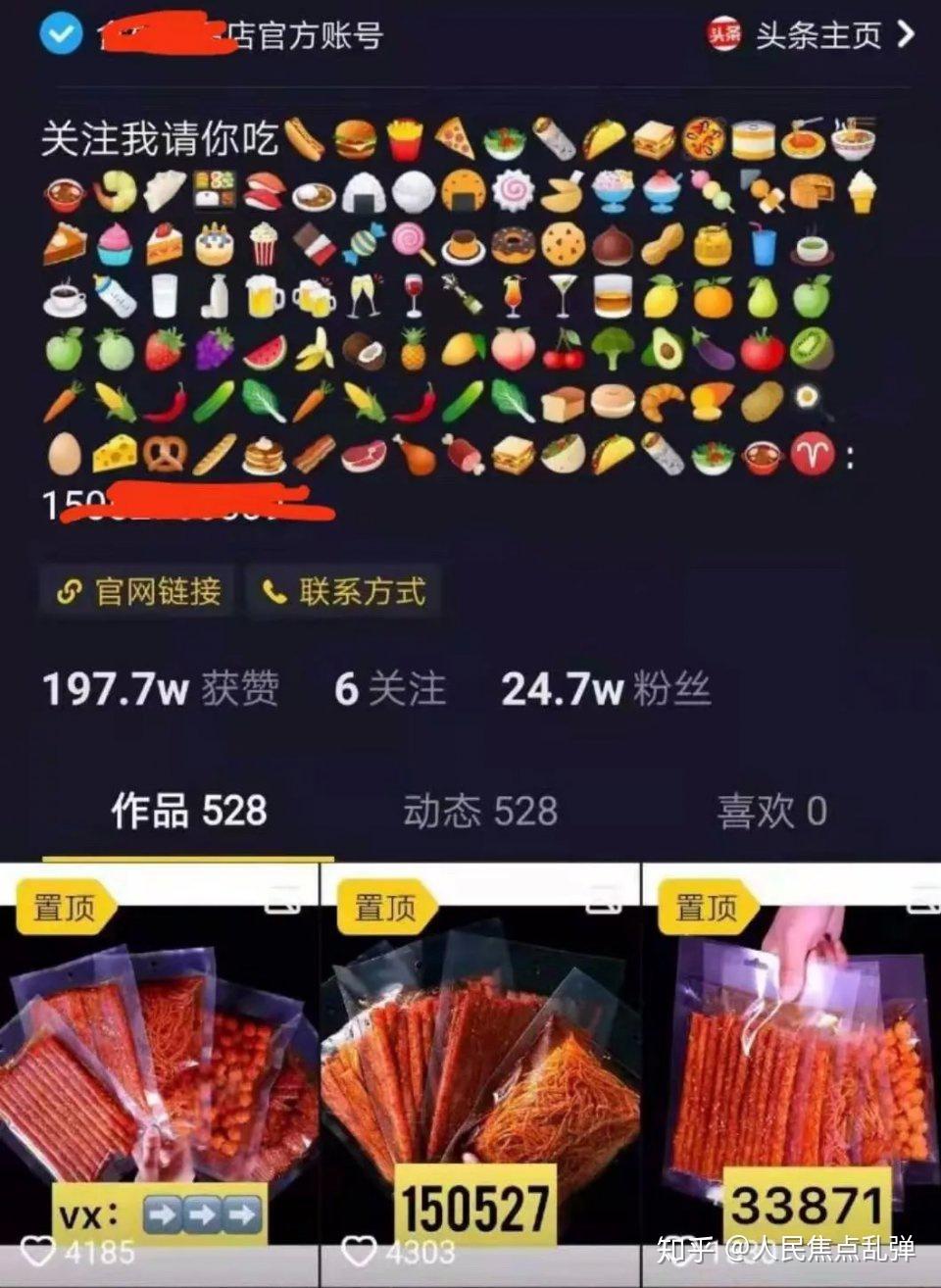Switch to the 喜欢 0 tab
This screenshot has height=1288, width=941.
(771, 812)
